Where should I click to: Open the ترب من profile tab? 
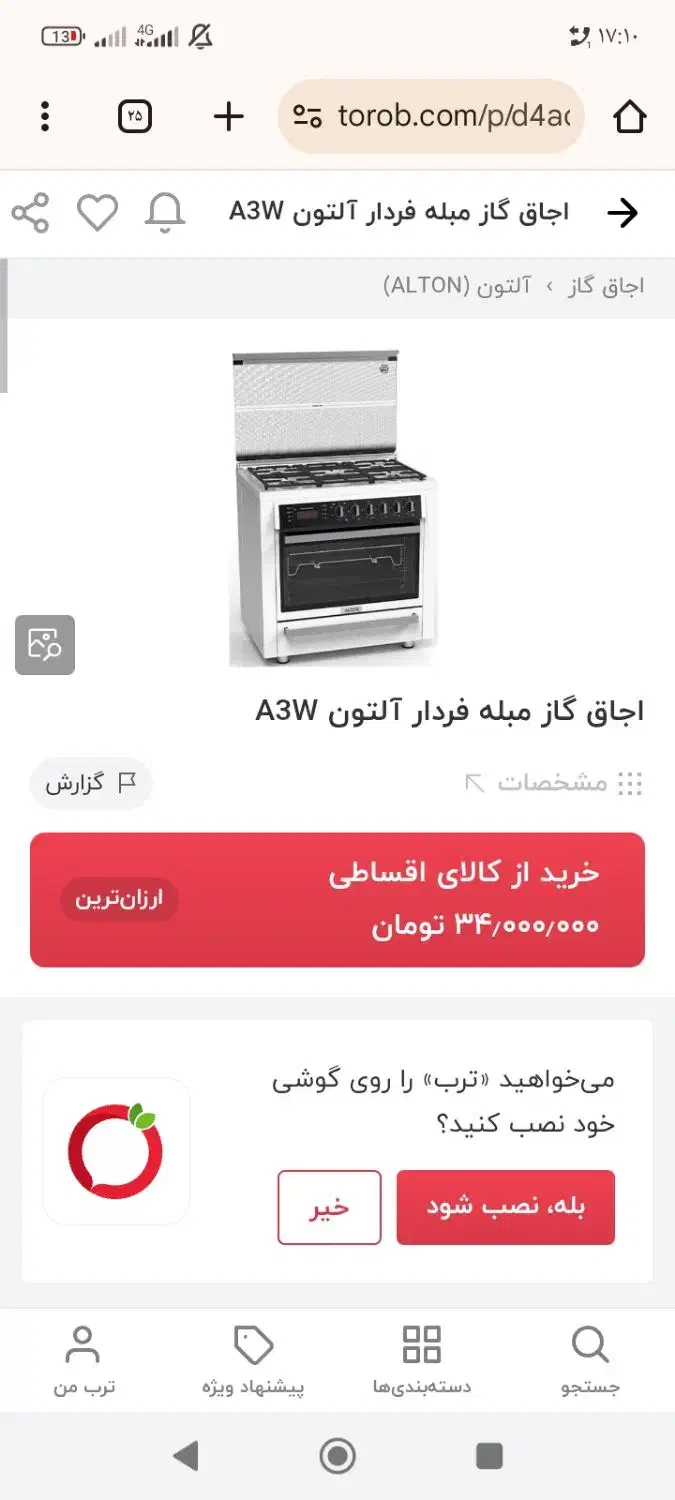tap(84, 1360)
